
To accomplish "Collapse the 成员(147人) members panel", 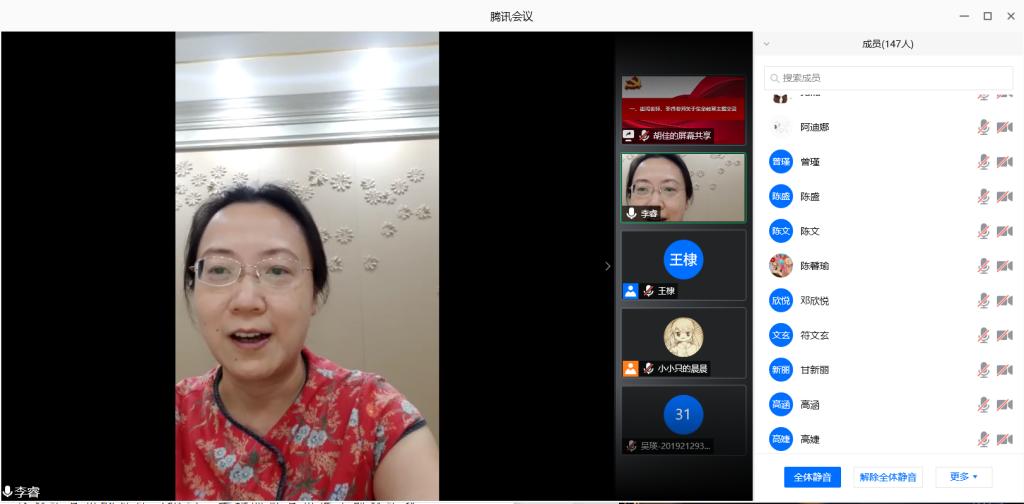I will click(x=767, y=44).
